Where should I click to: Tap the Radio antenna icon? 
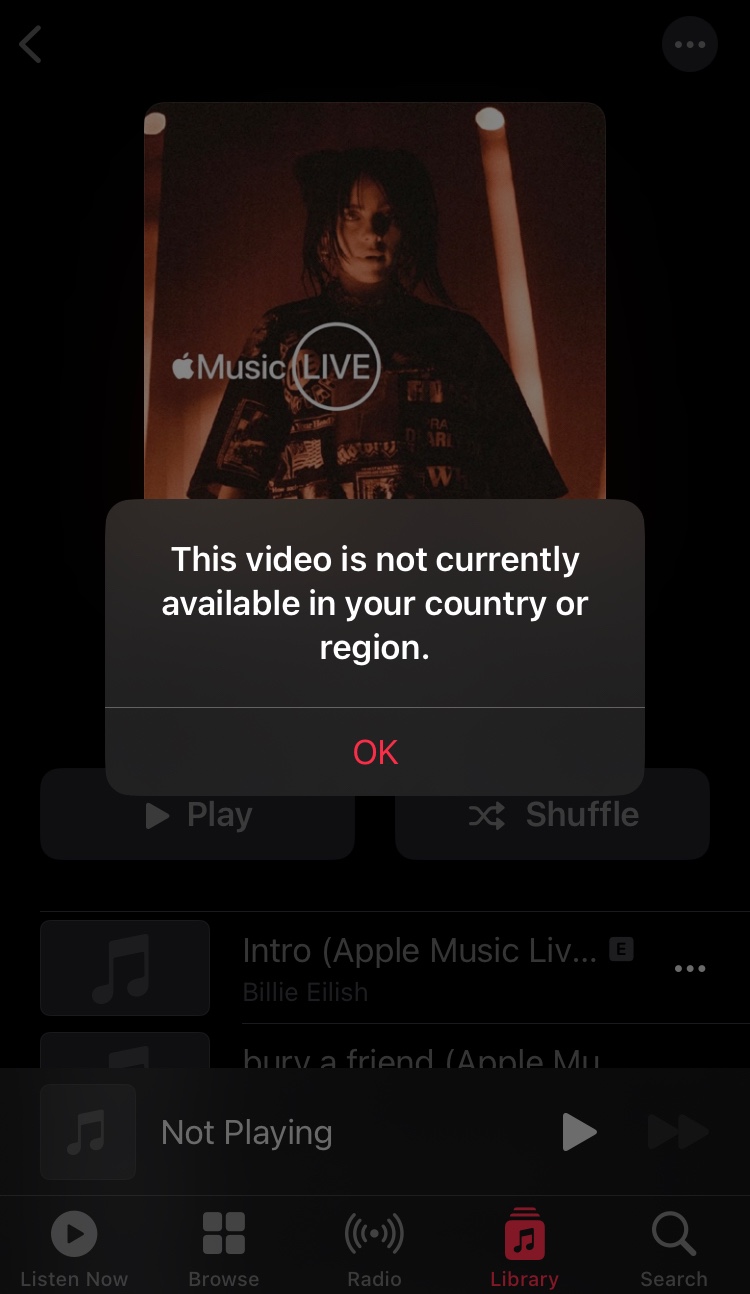coord(373,1234)
